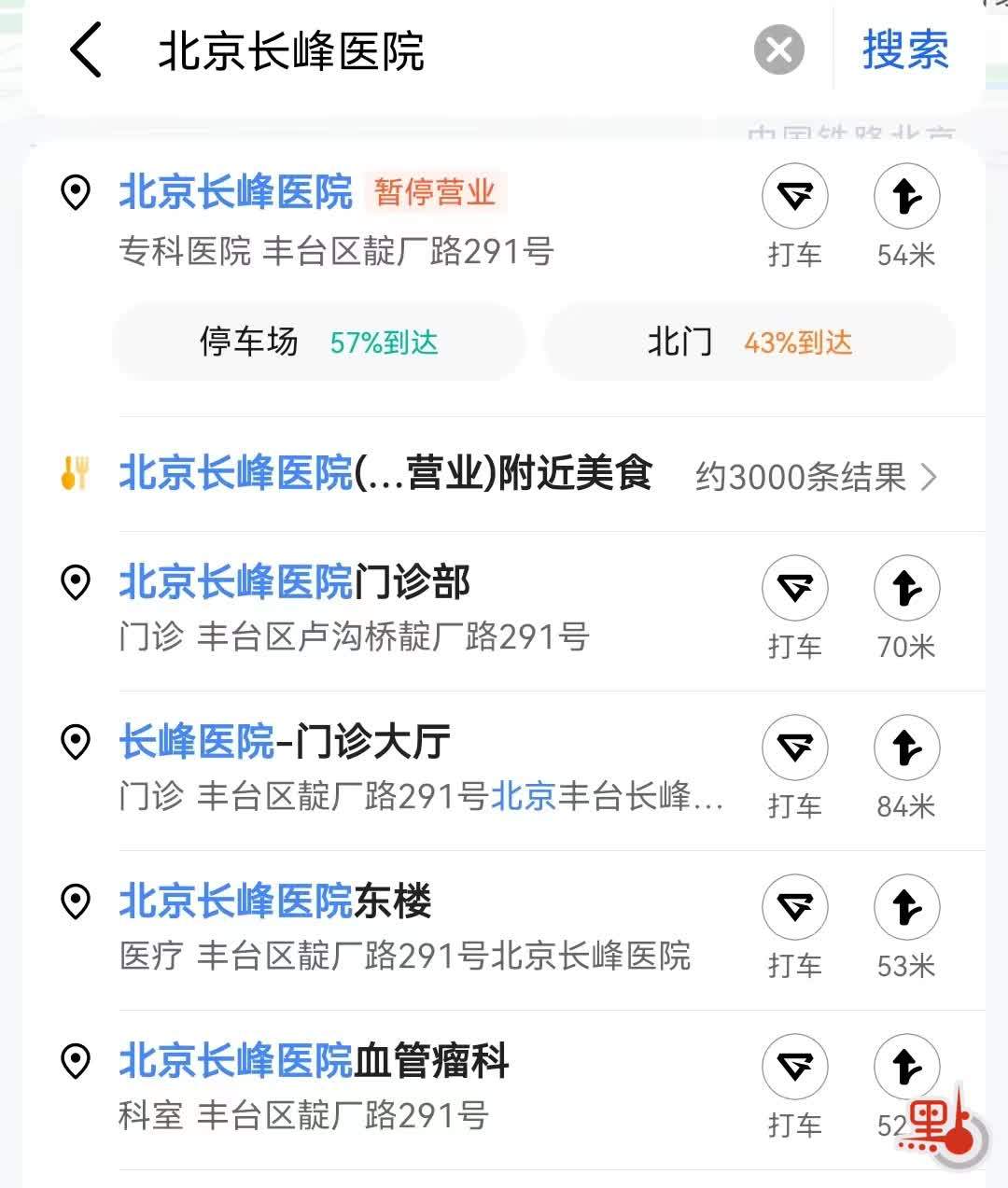The image size is (1008, 1188).
Task: Start route to 门诊部, 70米
Action: point(906,590)
